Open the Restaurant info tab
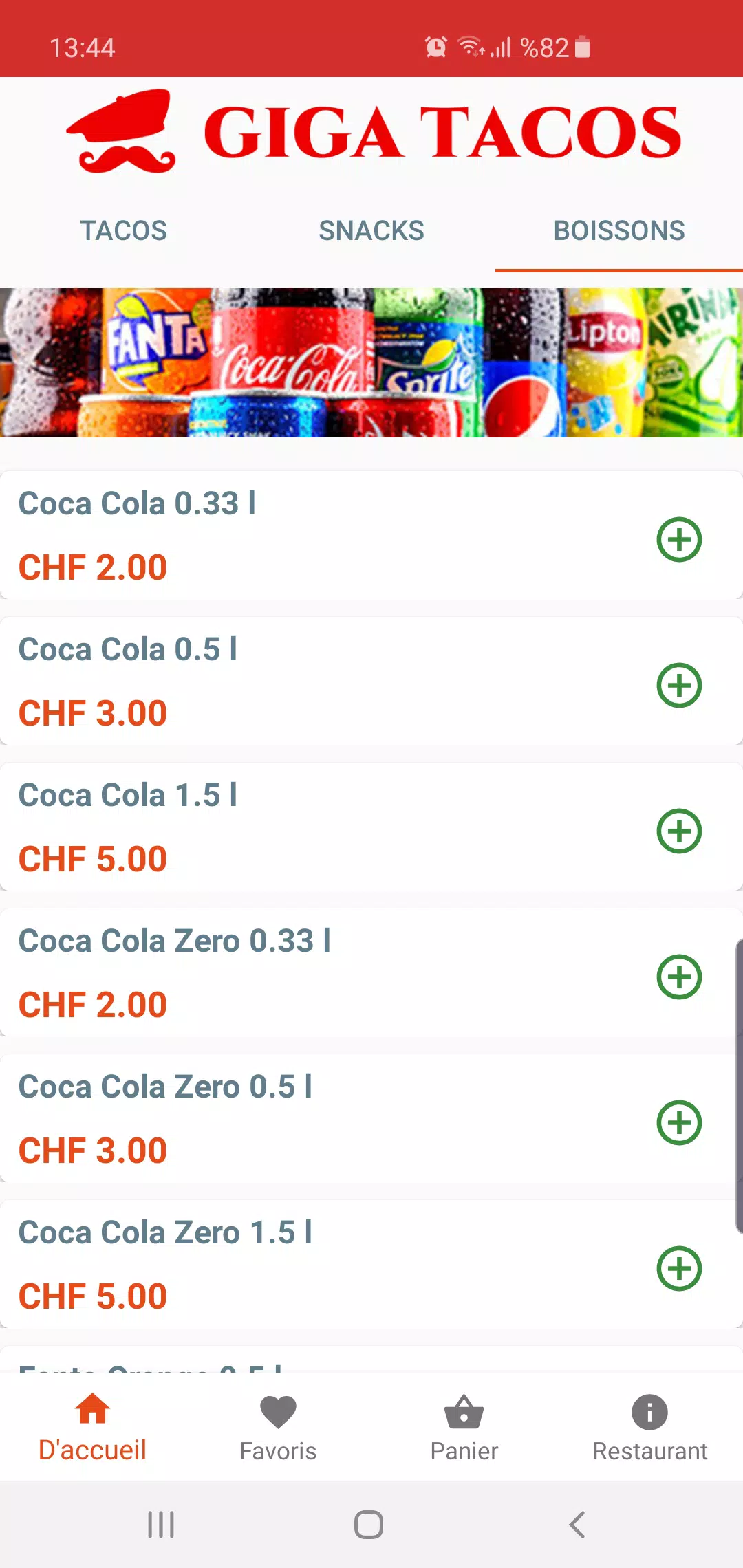Image resolution: width=743 pixels, height=1568 pixels. coord(650,1428)
